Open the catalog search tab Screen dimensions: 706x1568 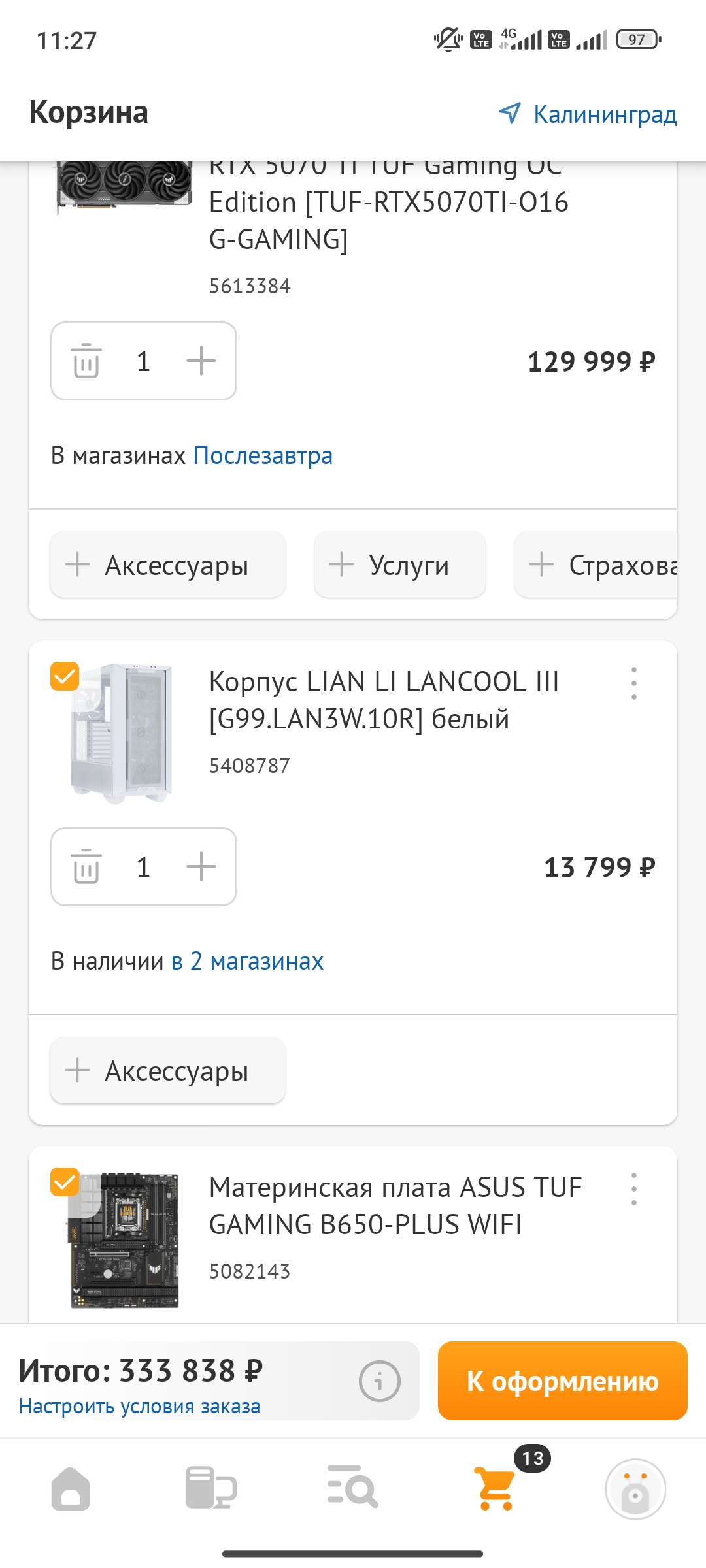(x=352, y=1486)
